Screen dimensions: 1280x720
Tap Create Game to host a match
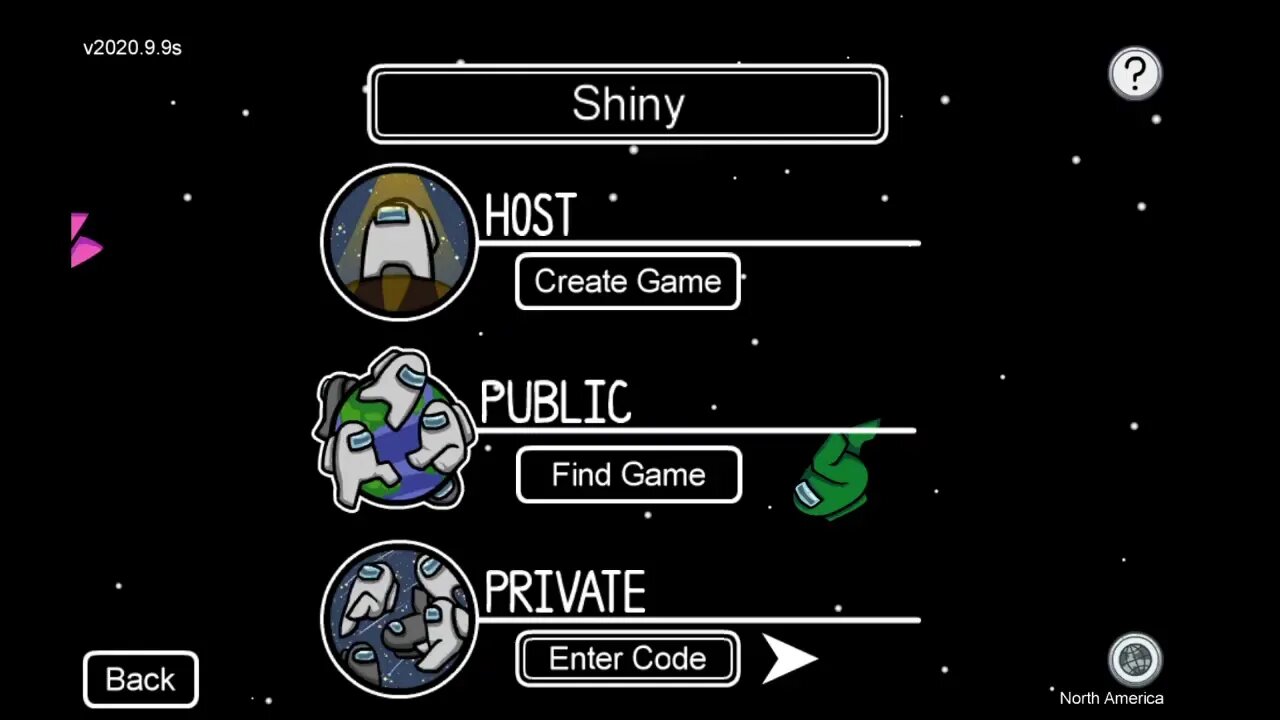point(627,282)
